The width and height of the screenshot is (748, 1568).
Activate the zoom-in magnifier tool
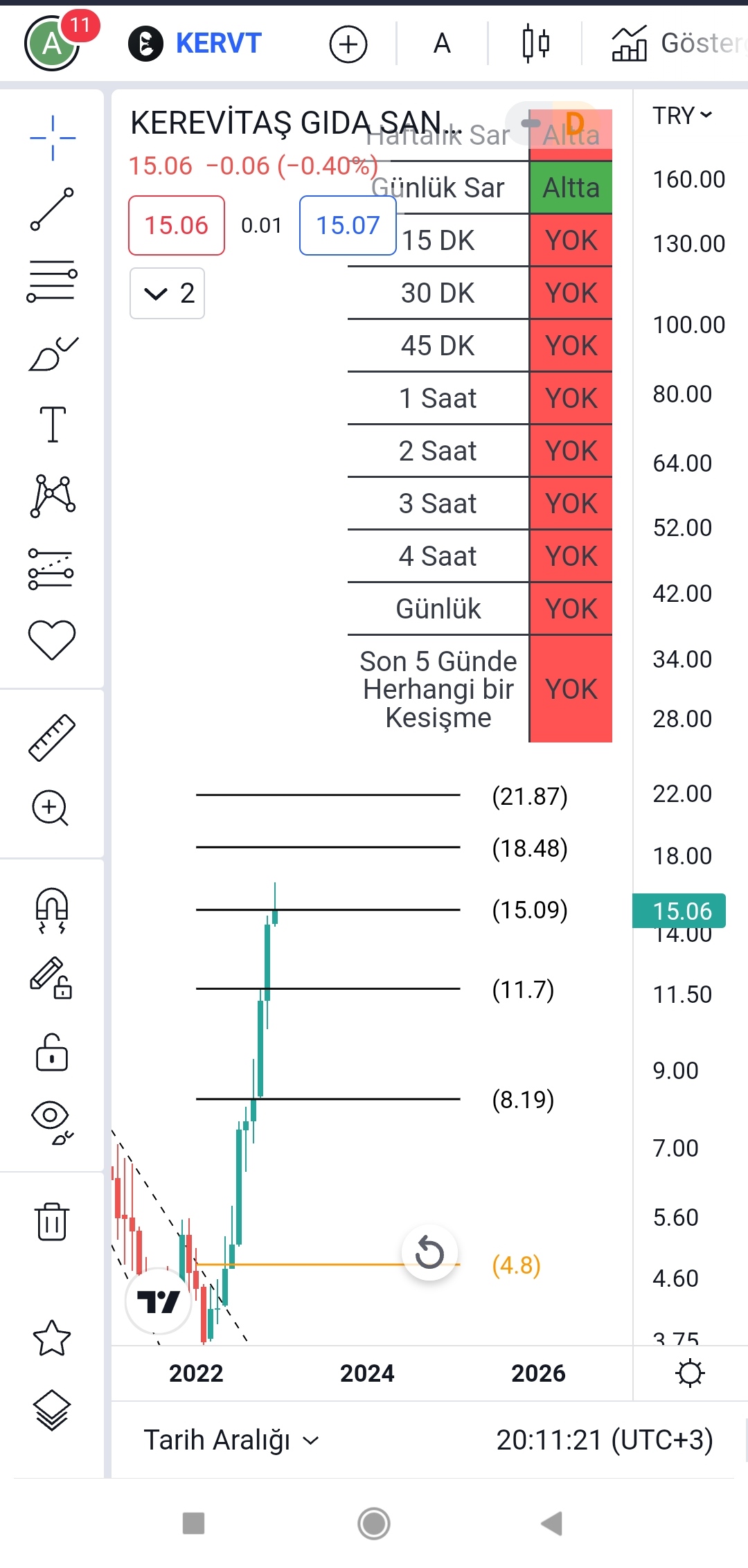(x=51, y=808)
